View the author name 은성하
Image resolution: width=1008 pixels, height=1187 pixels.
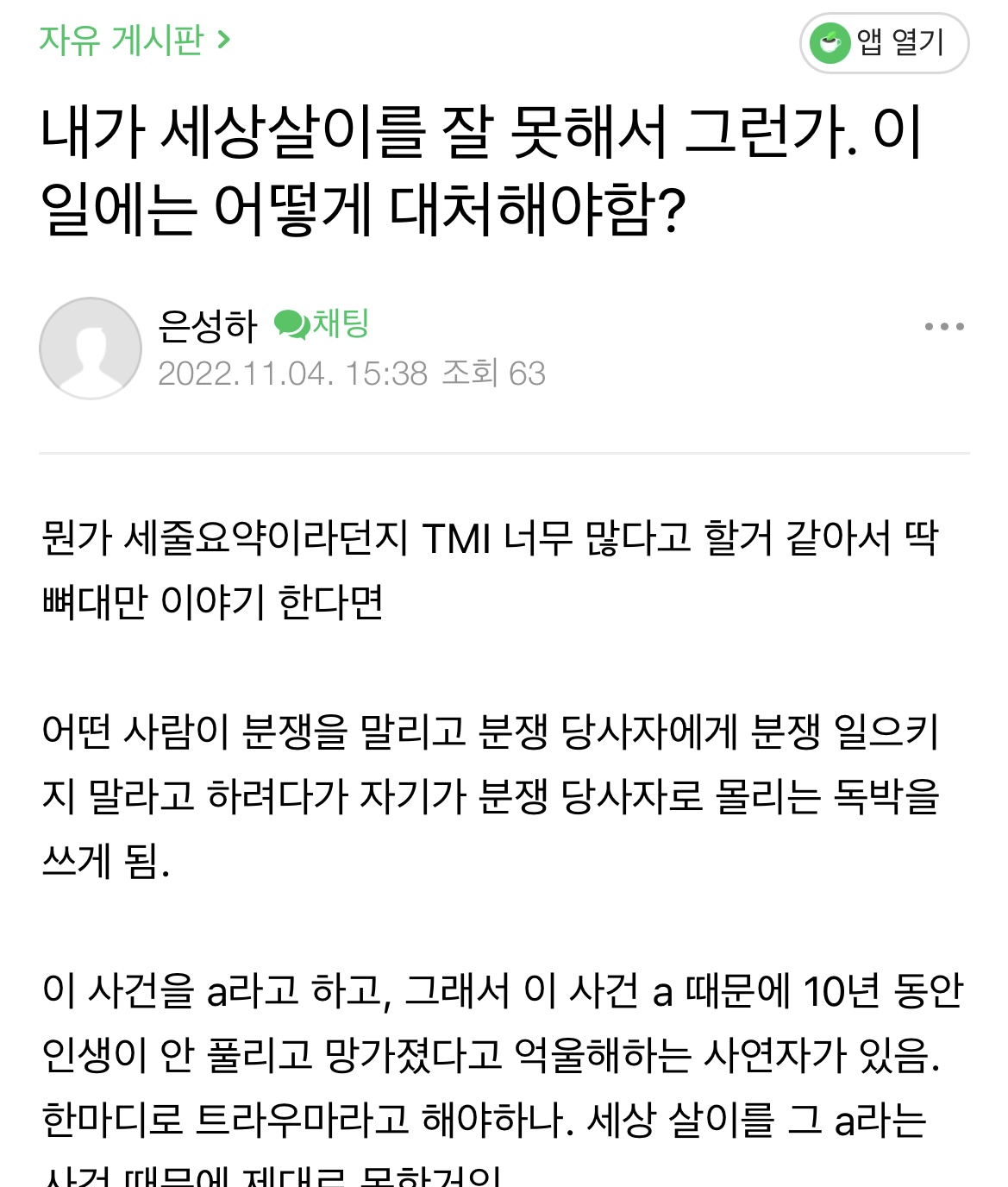coord(208,326)
